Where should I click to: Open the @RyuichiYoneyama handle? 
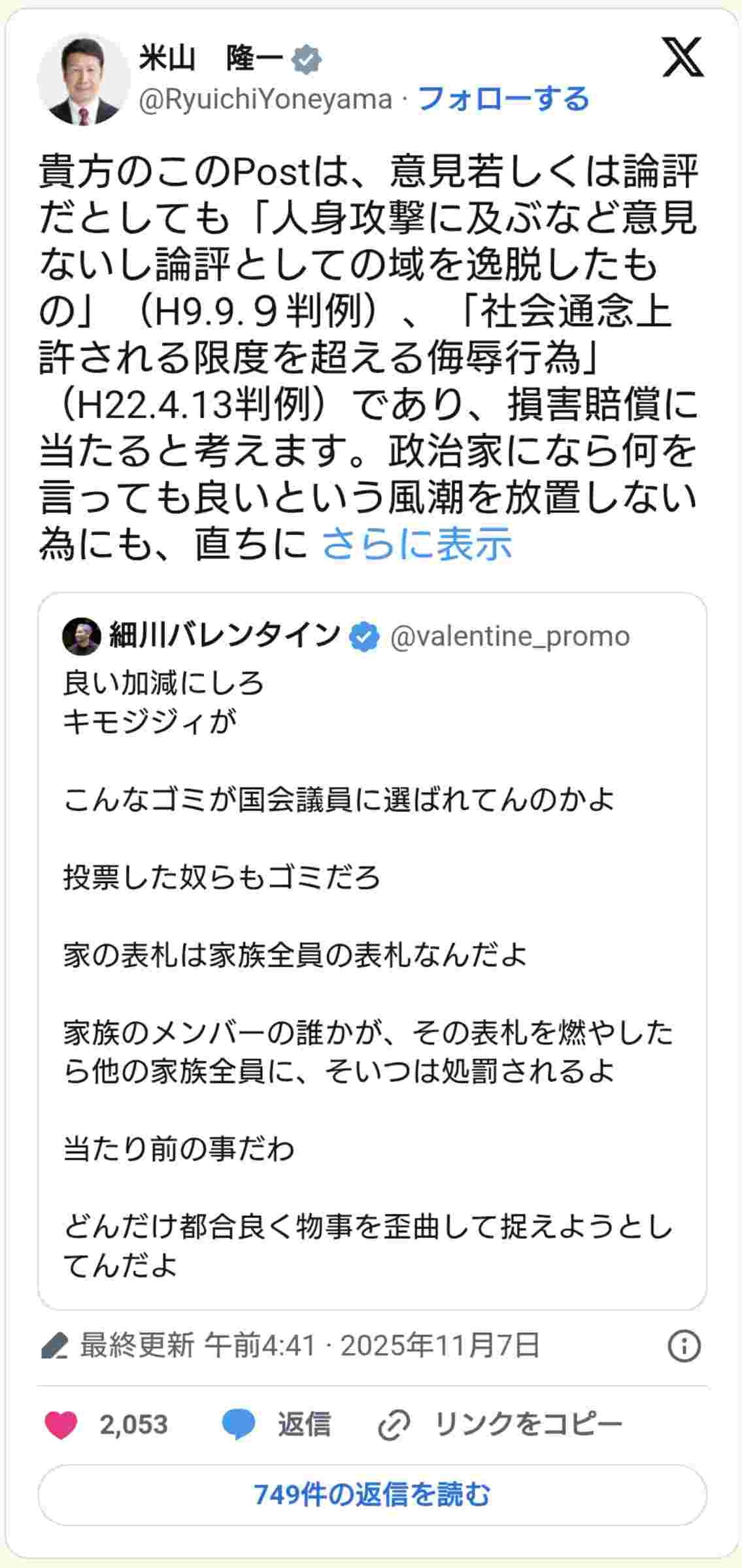(265, 99)
